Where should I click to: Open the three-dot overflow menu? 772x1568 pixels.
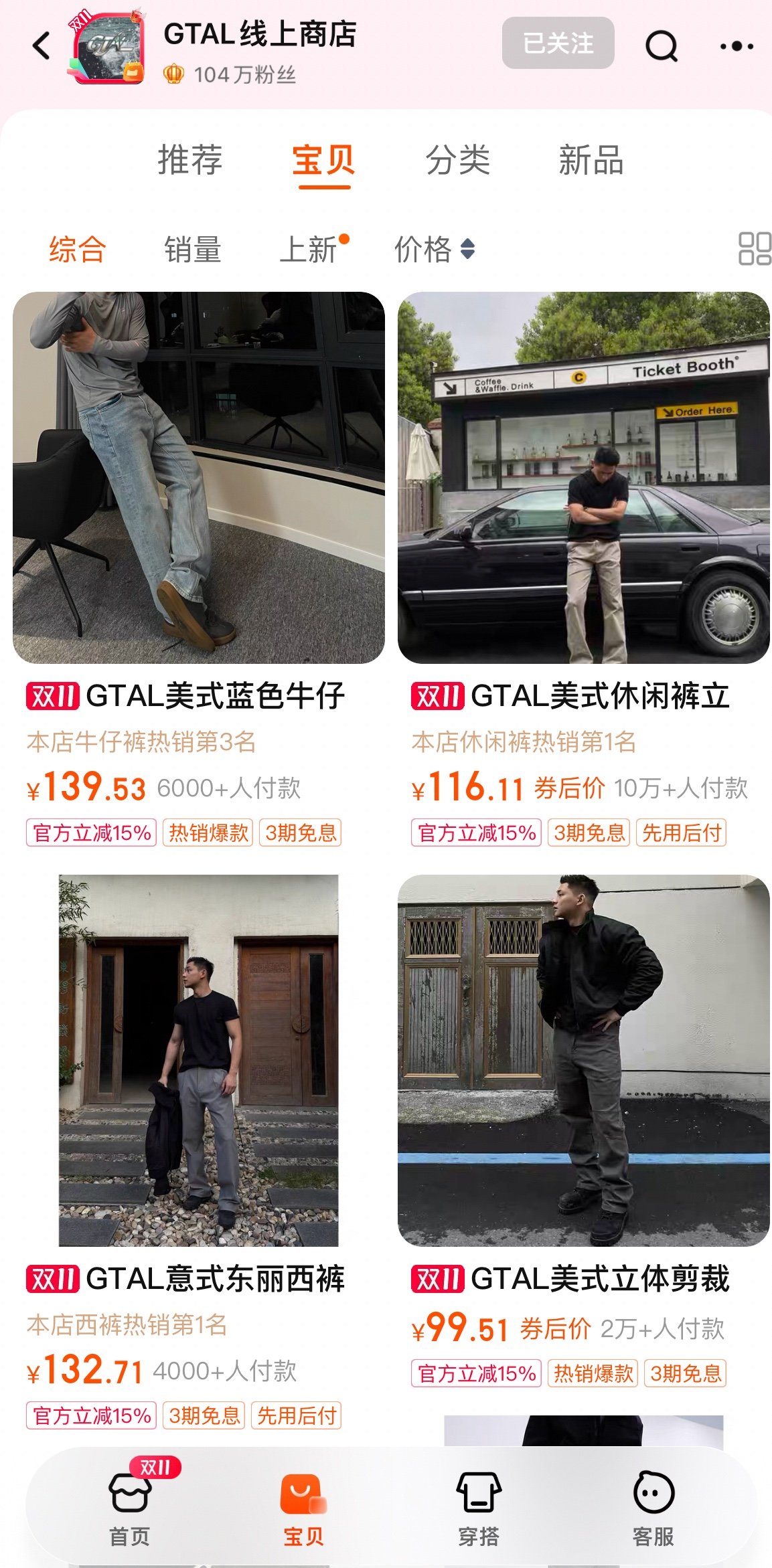(x=737, y=46)
